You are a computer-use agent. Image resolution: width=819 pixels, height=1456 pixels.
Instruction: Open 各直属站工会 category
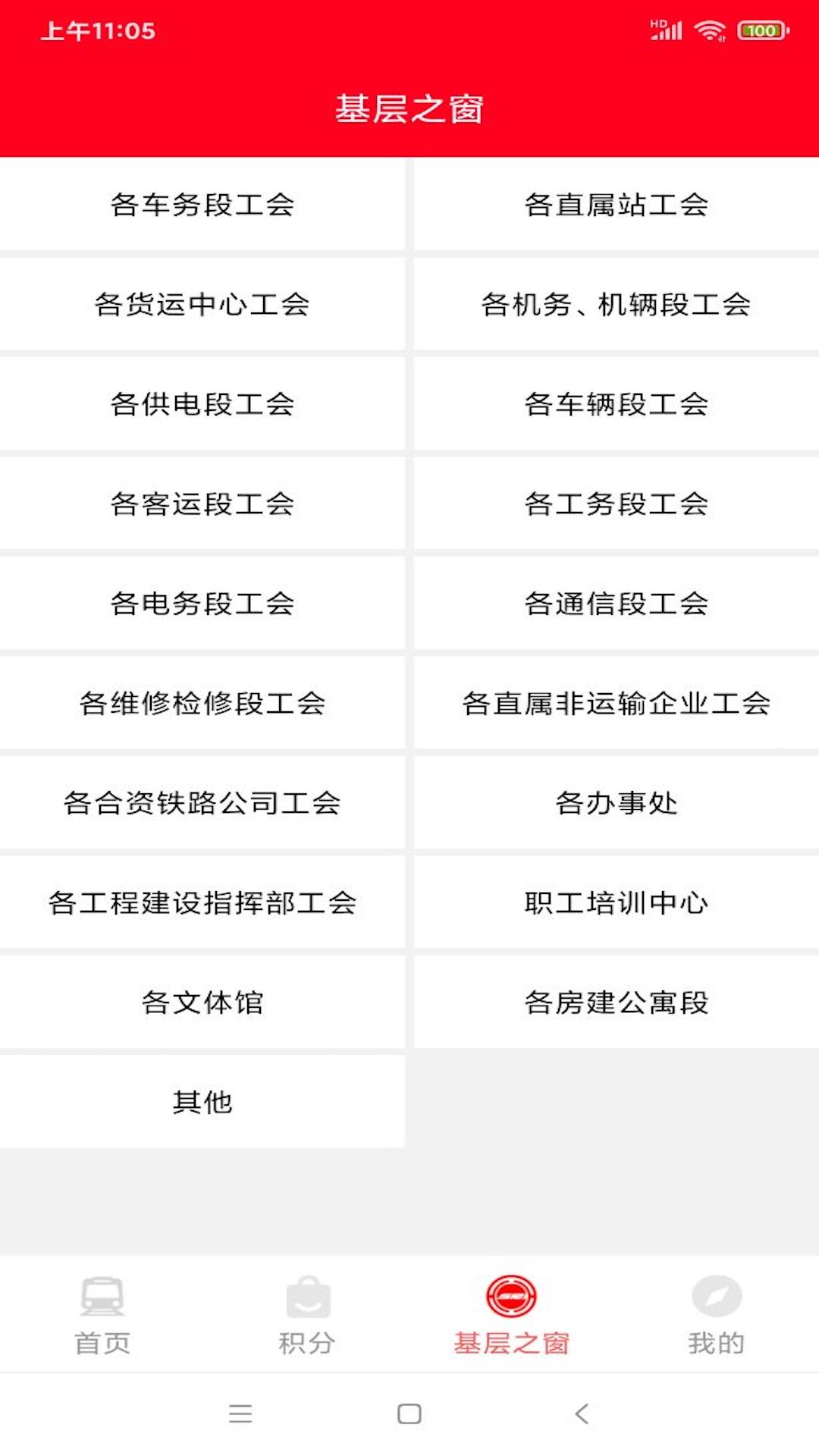click(x=616, y=204)
